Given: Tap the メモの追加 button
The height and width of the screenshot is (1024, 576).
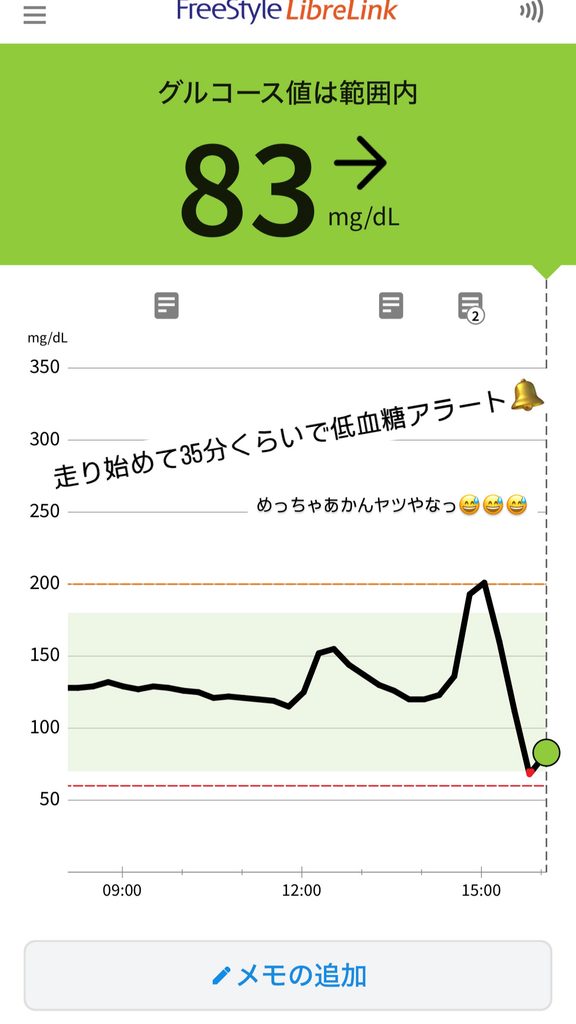Looking at the screenshot, I should pos(288,976).
